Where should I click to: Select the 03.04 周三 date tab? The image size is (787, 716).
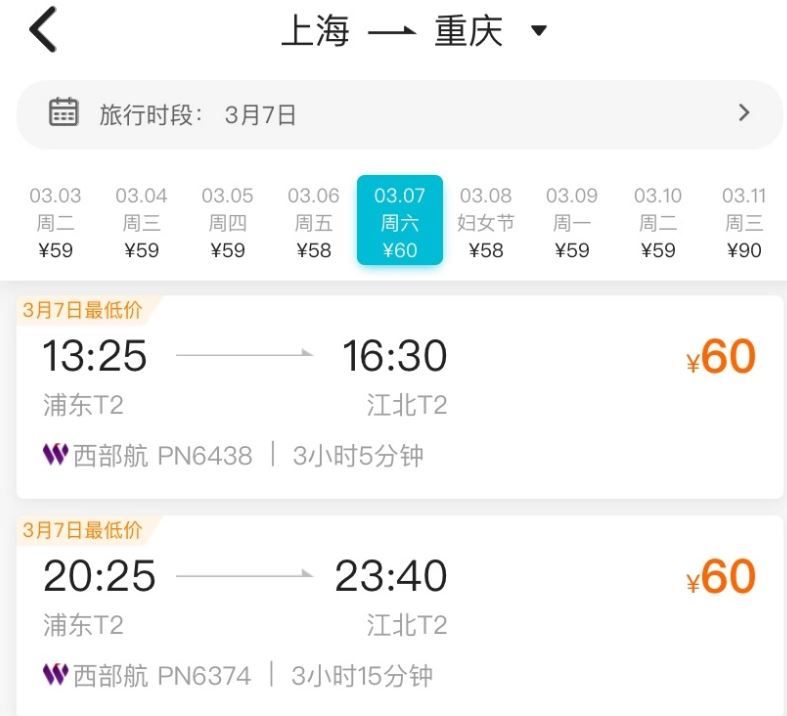point(141,222)
